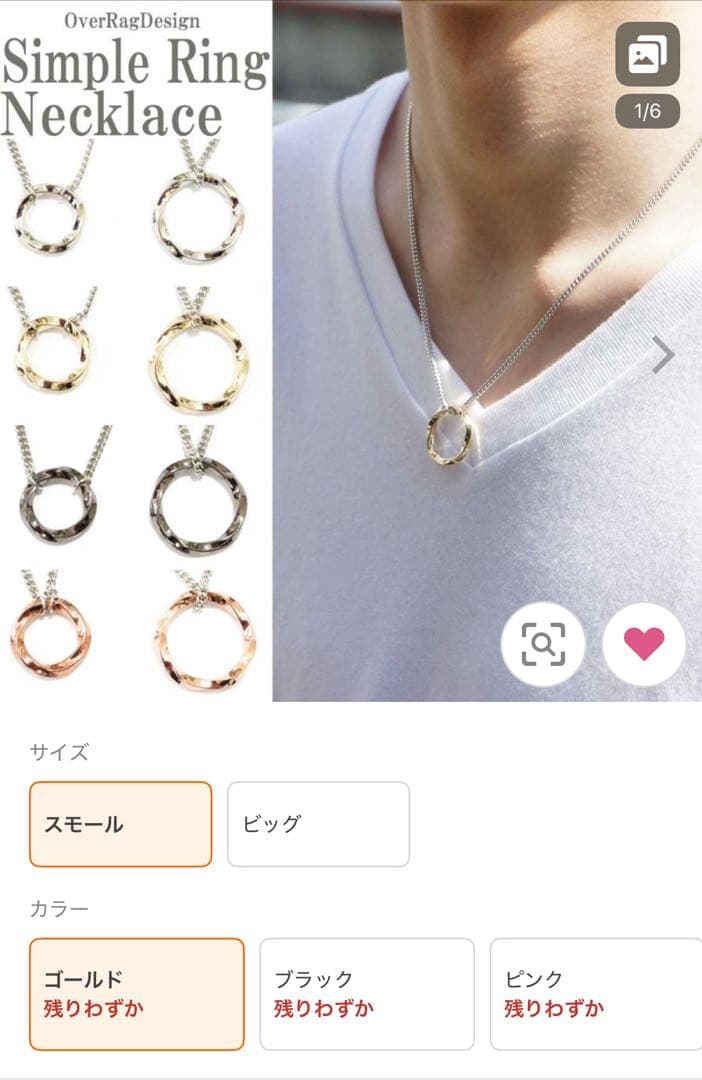The width and height of the screenshot is (702, 1080).
Task: Pick the ブラック color option
Action: pos(366,993)
